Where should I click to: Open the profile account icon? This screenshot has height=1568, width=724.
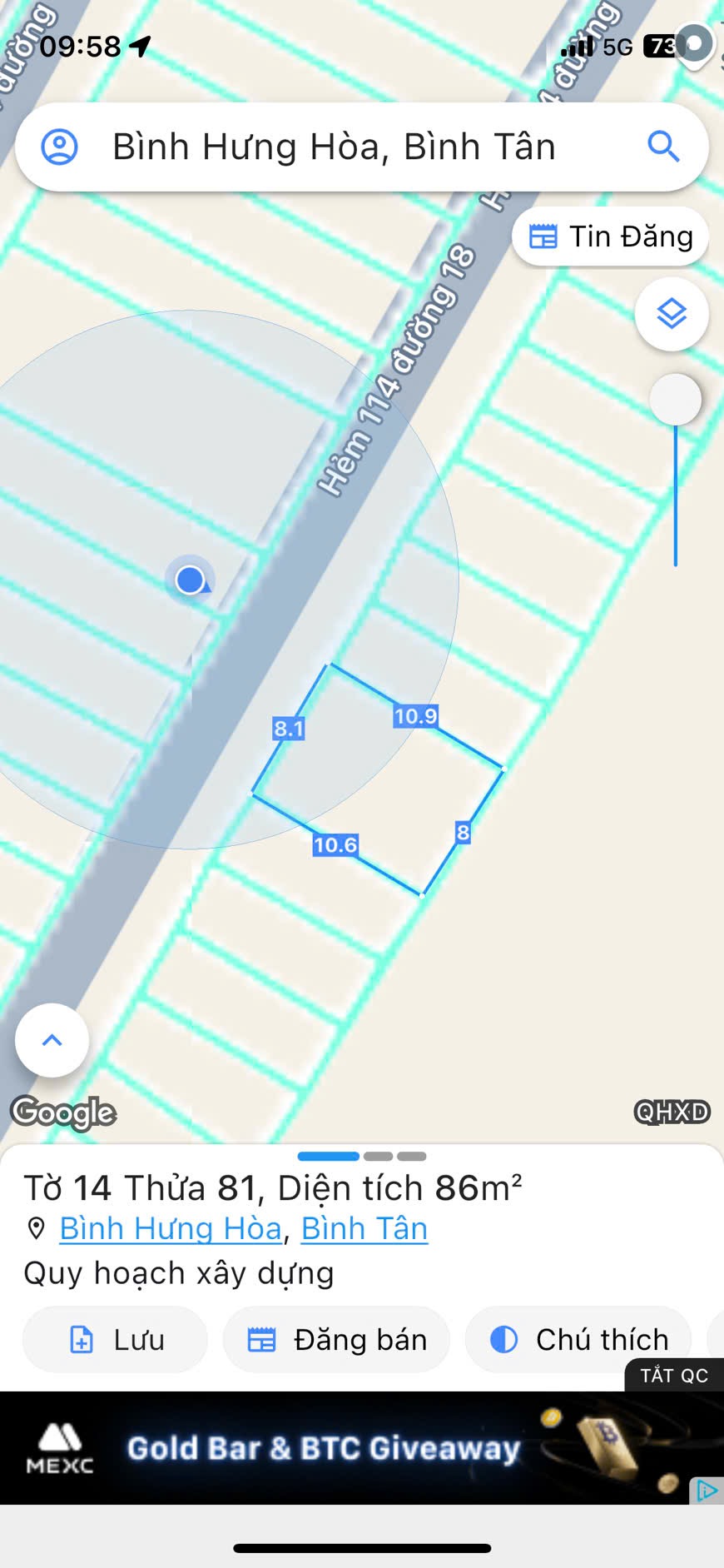coord(60,147)
